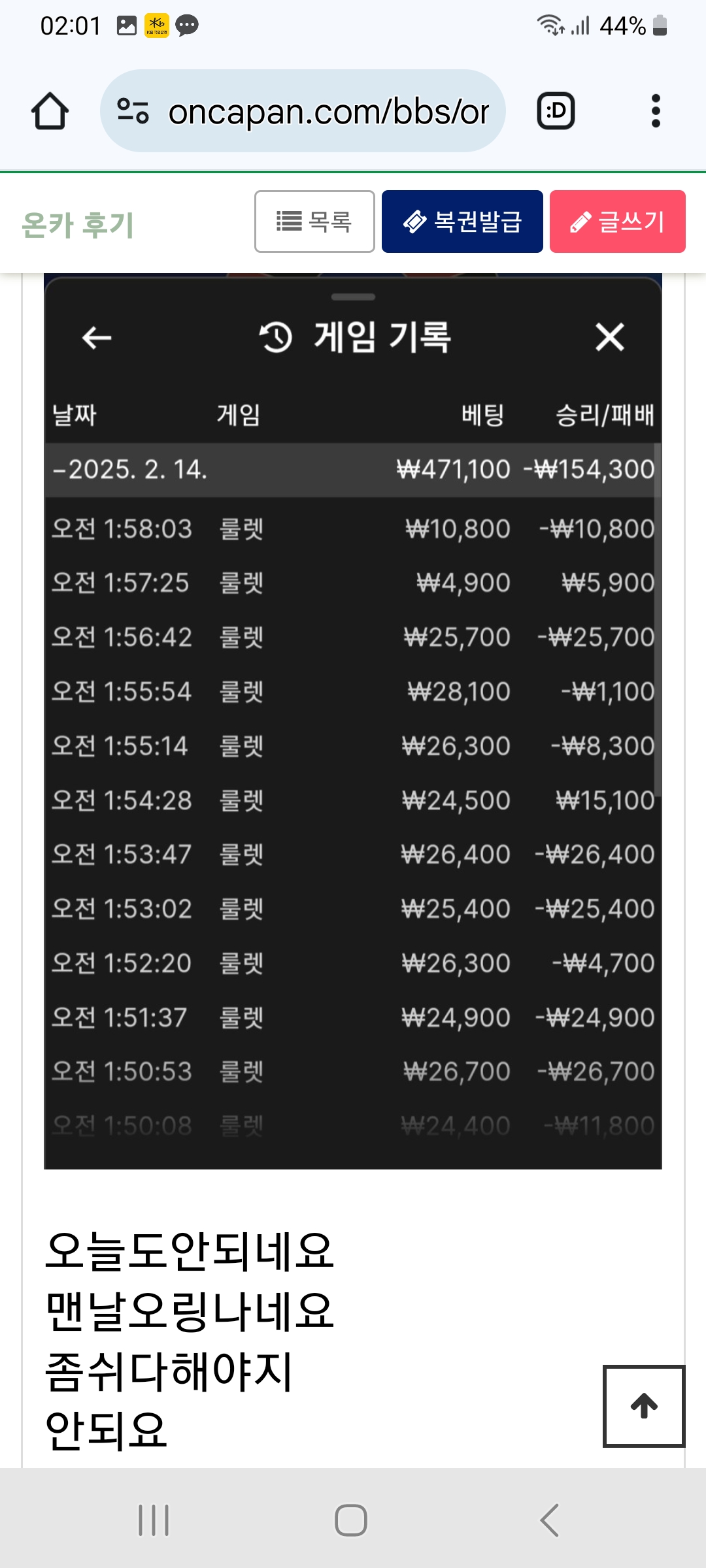Go to the browser home page
The height and width of the screenshot is (1568, 706).
(50, 111)
